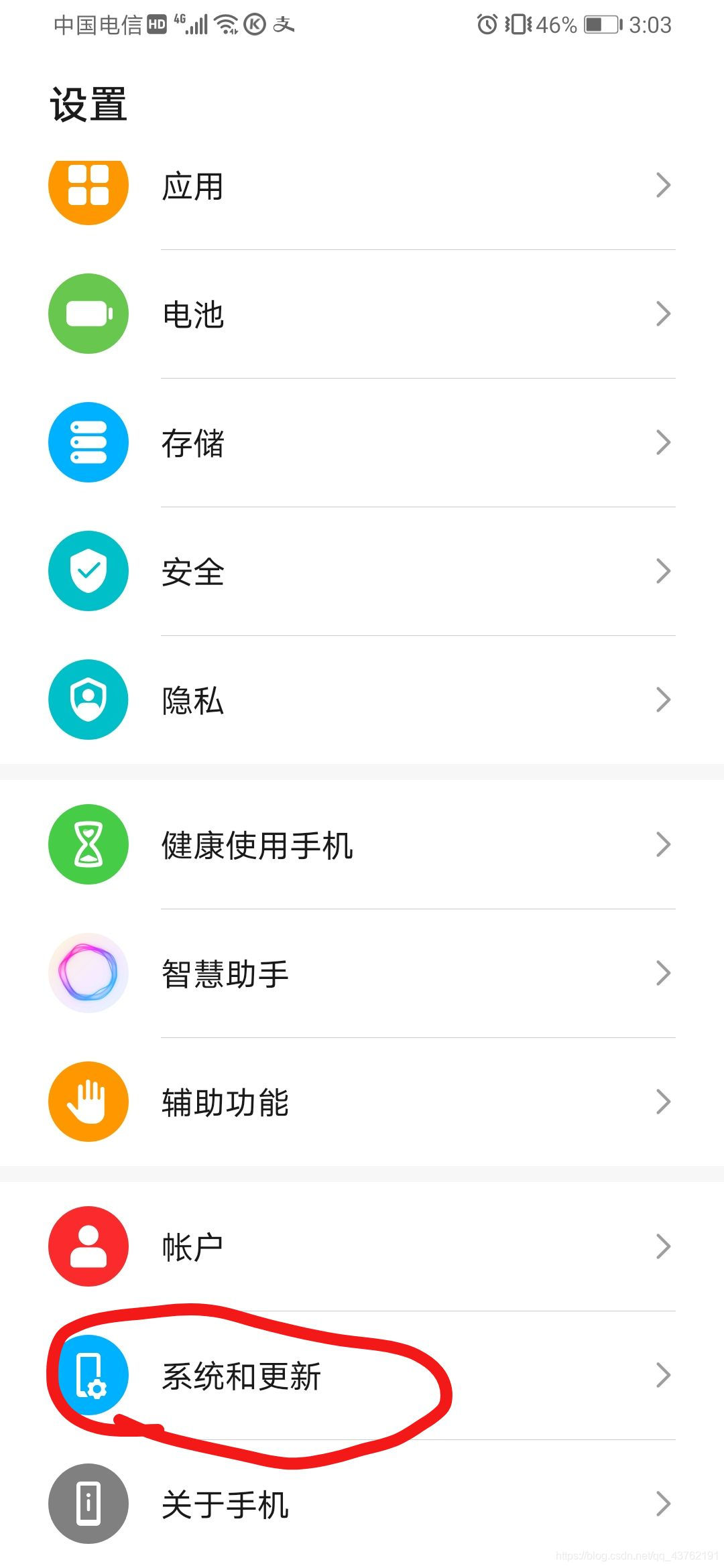Tap the gray About Phone icon

pos(88,1504)
